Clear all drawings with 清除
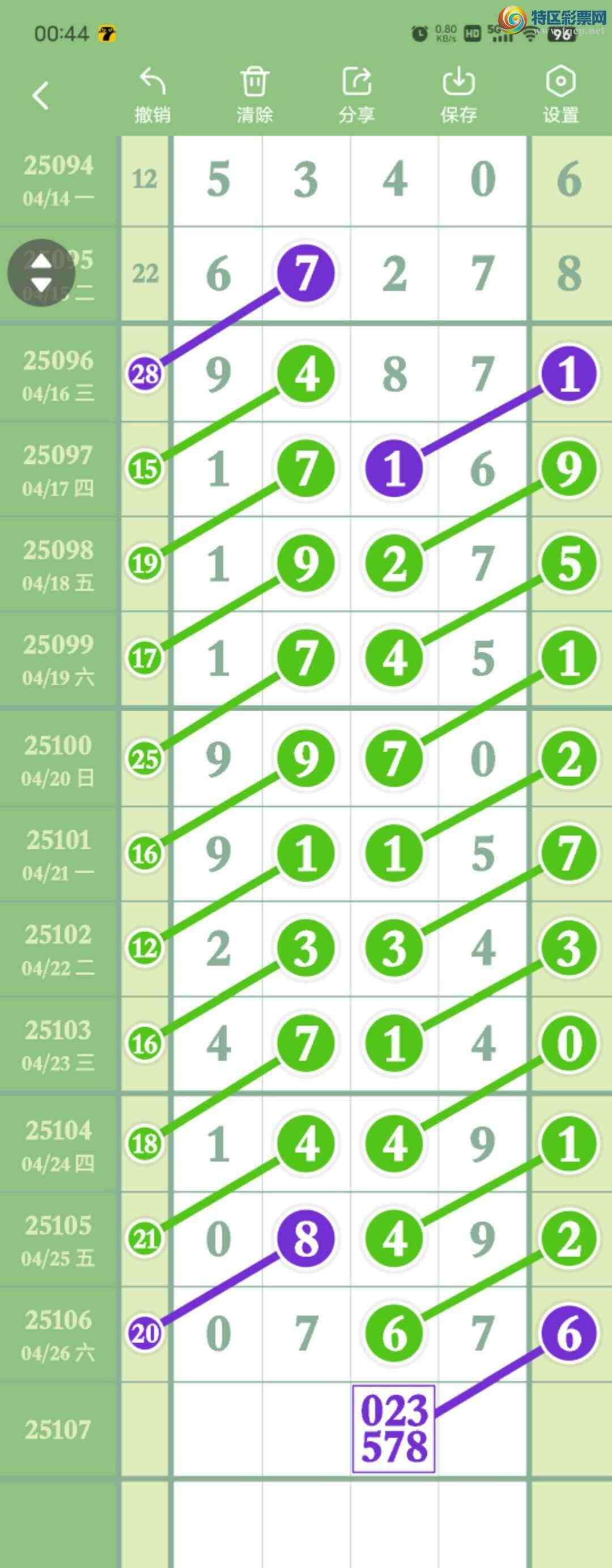612x1568 pixels. click(254, 96)
